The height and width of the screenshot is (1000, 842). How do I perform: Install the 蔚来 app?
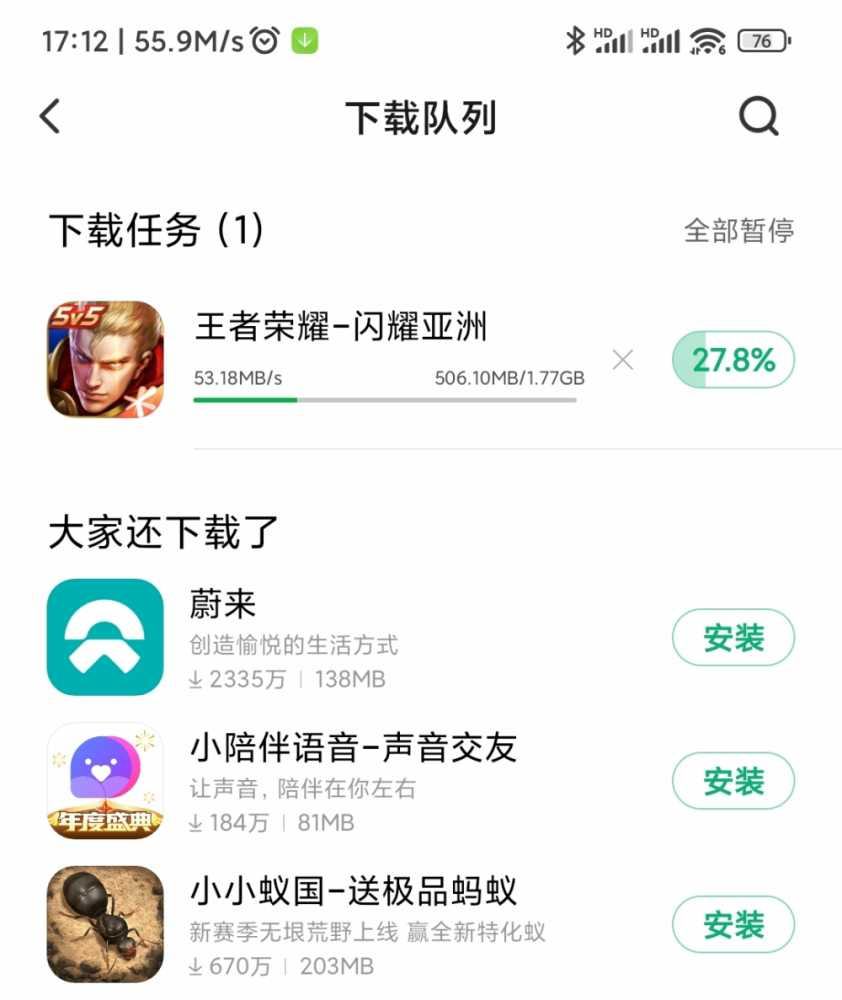[x=733, y=638]
